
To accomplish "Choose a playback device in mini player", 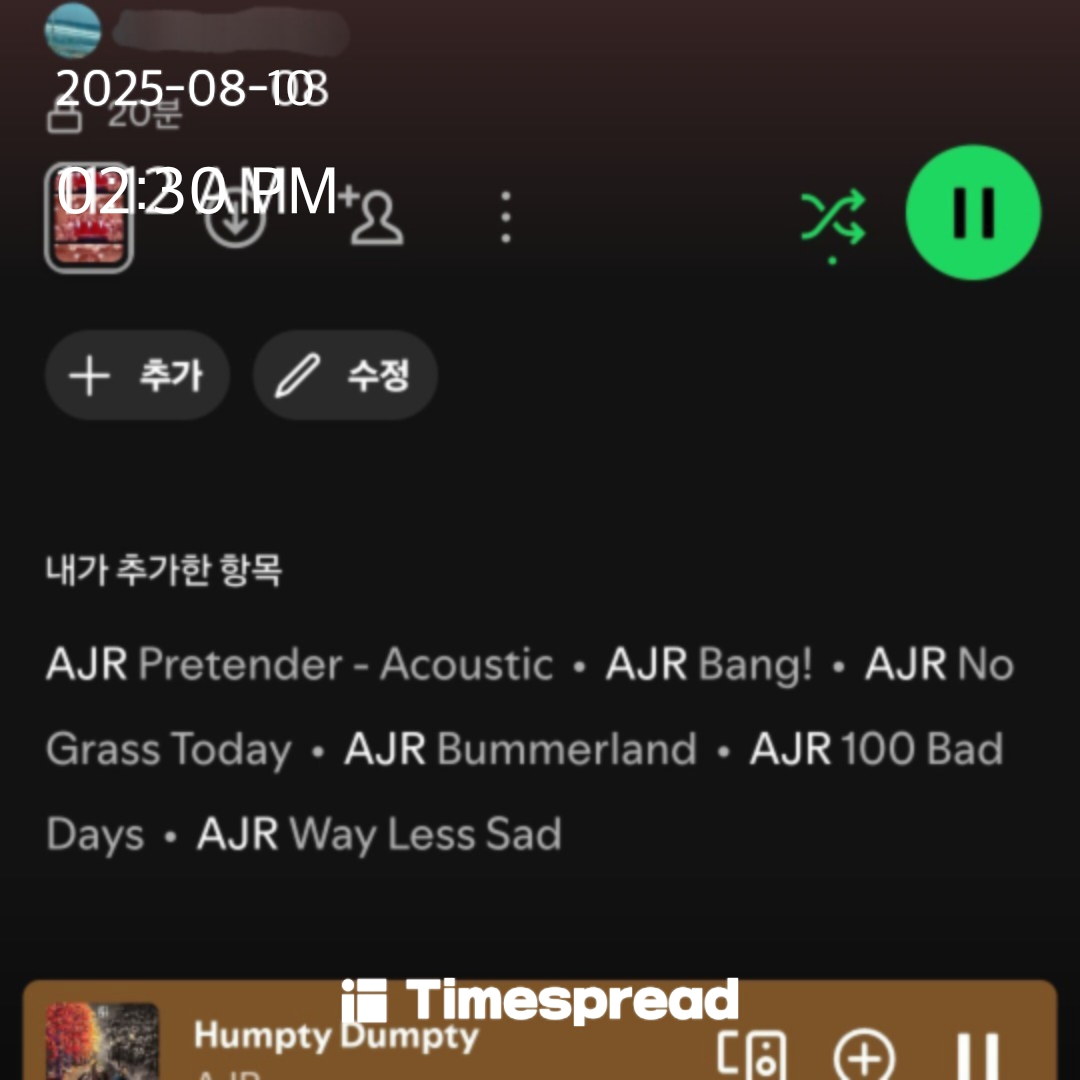I will point(752,1056).
